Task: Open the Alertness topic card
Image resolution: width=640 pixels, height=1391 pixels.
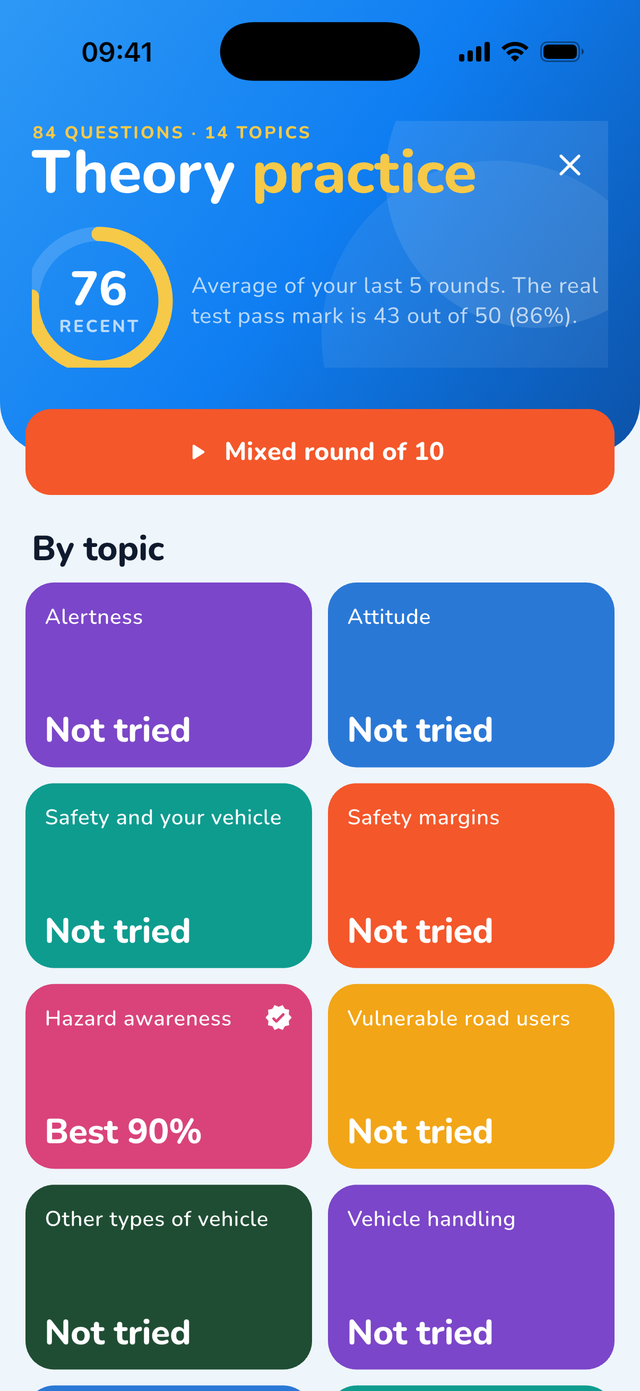Action: pos(169,675)
